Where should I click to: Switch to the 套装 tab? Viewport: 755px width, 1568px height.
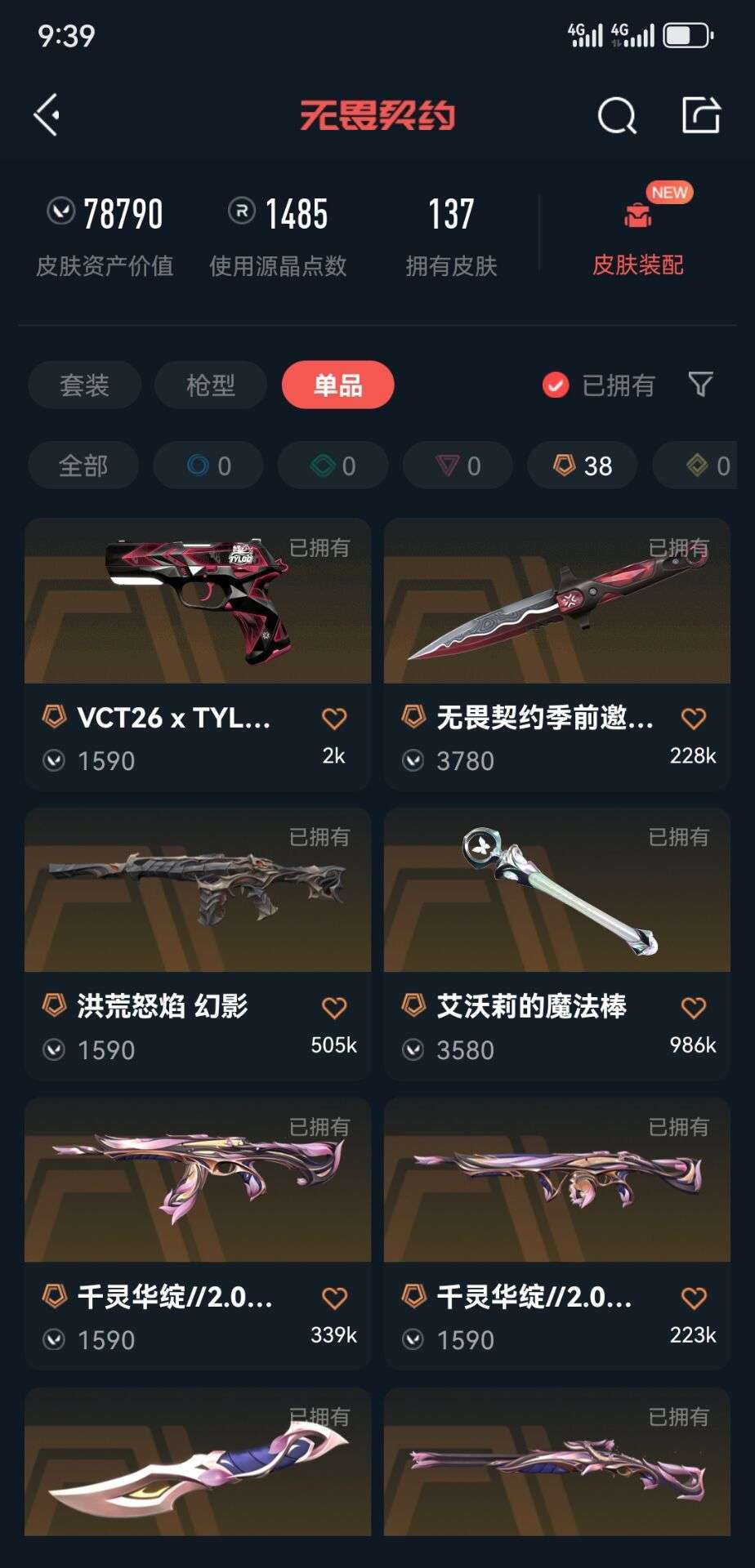click(x=84, y=385)
